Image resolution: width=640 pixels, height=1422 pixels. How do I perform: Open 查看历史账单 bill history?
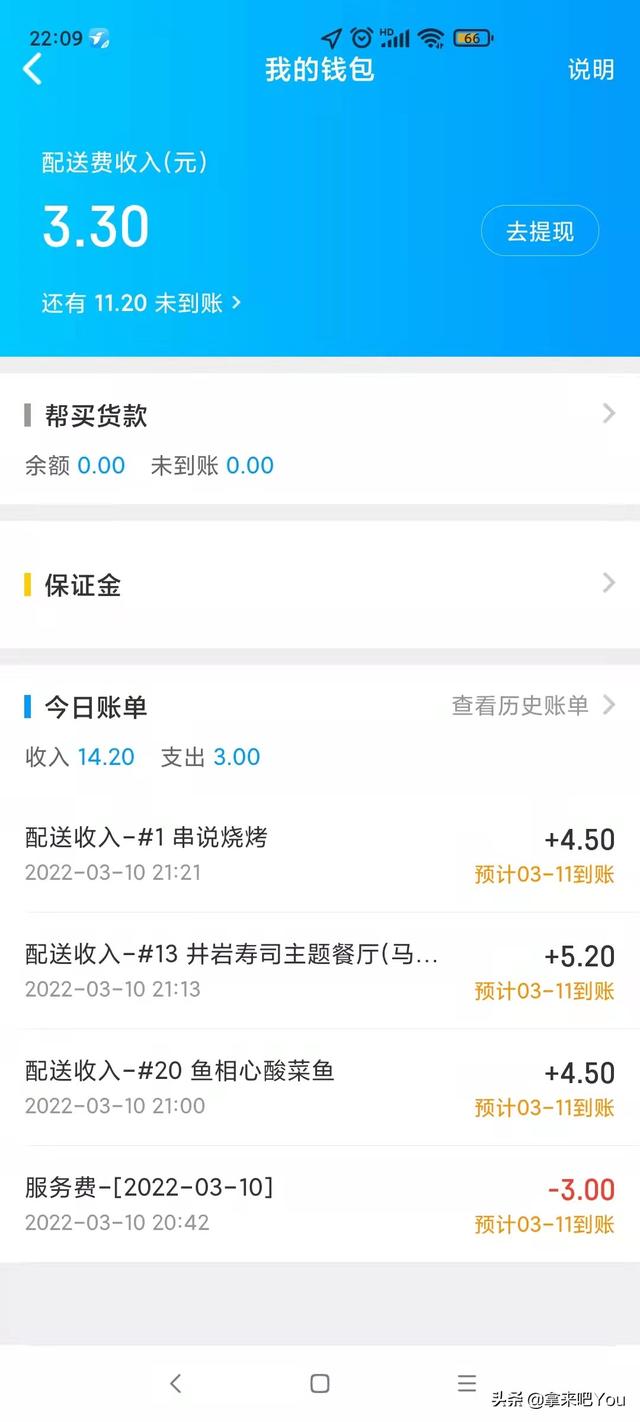click(532, 706)
